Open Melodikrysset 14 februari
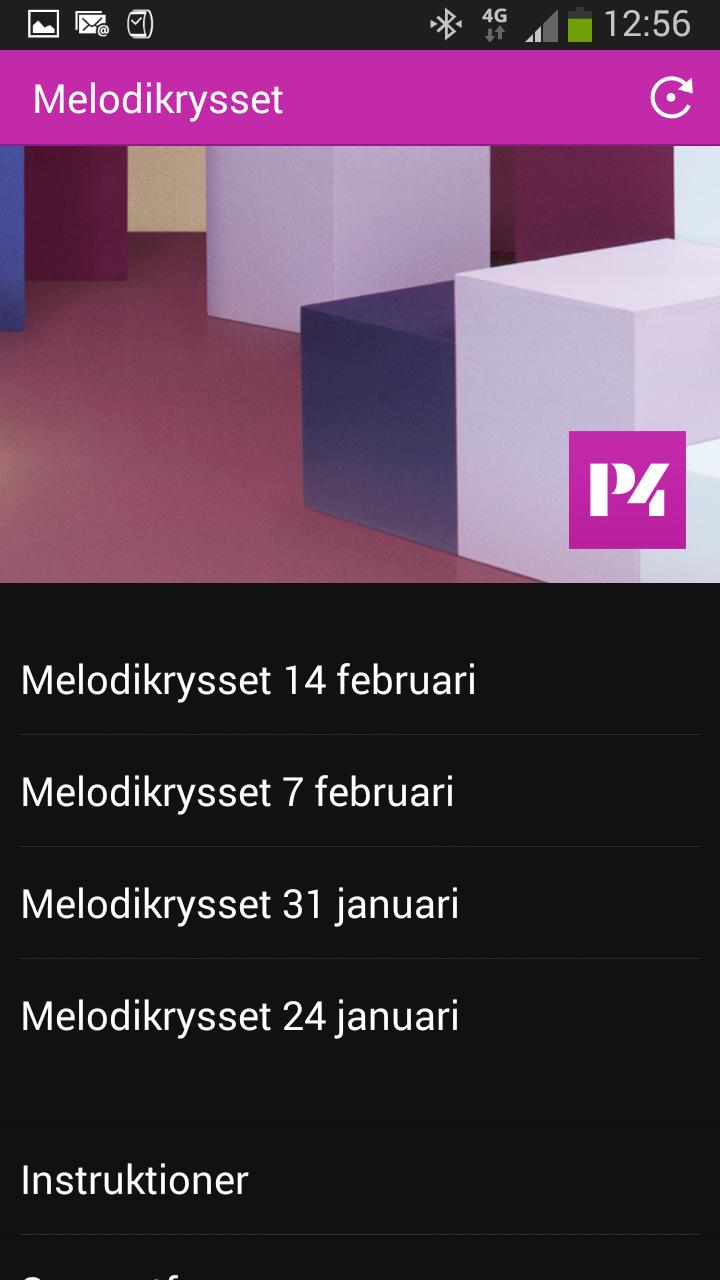 pos(248,680)
